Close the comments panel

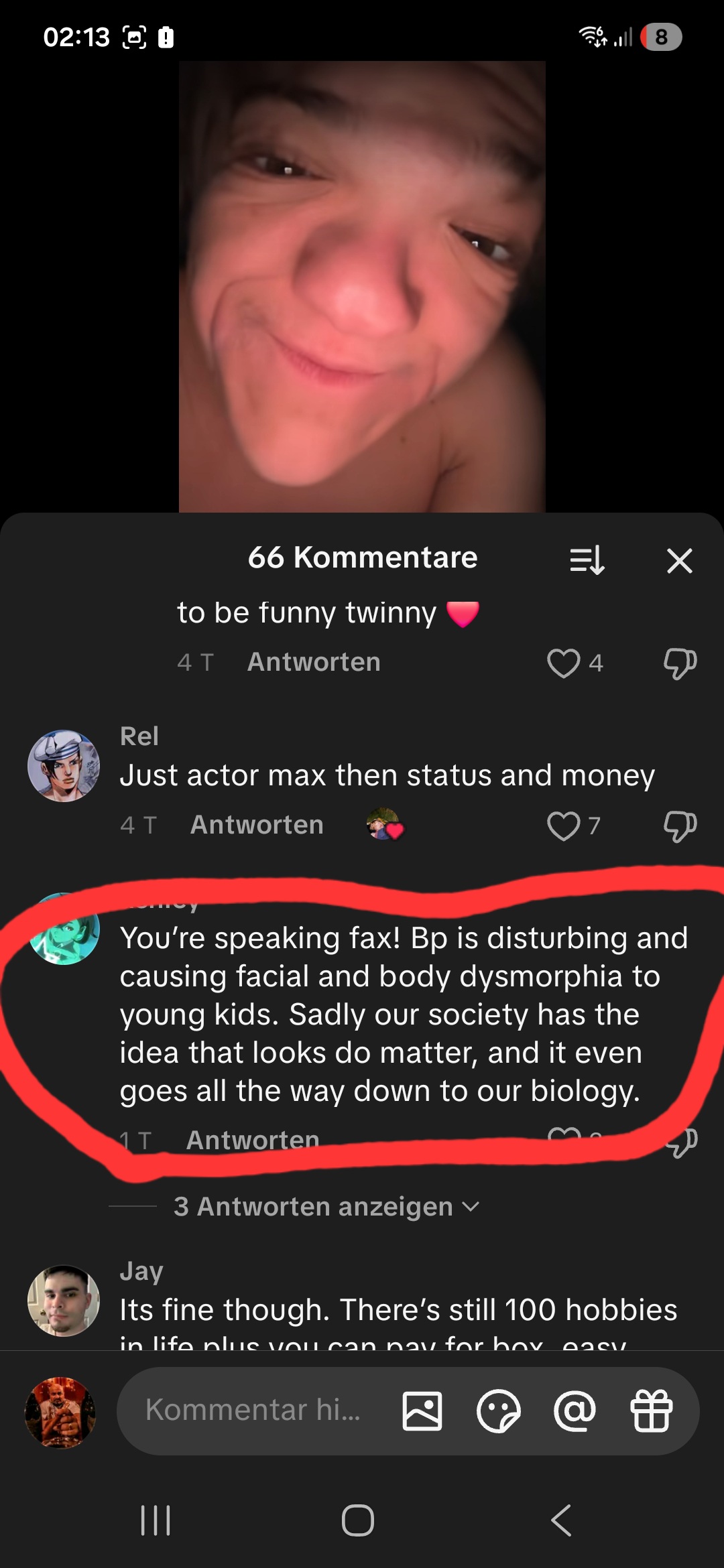click(x=679, y=560)
